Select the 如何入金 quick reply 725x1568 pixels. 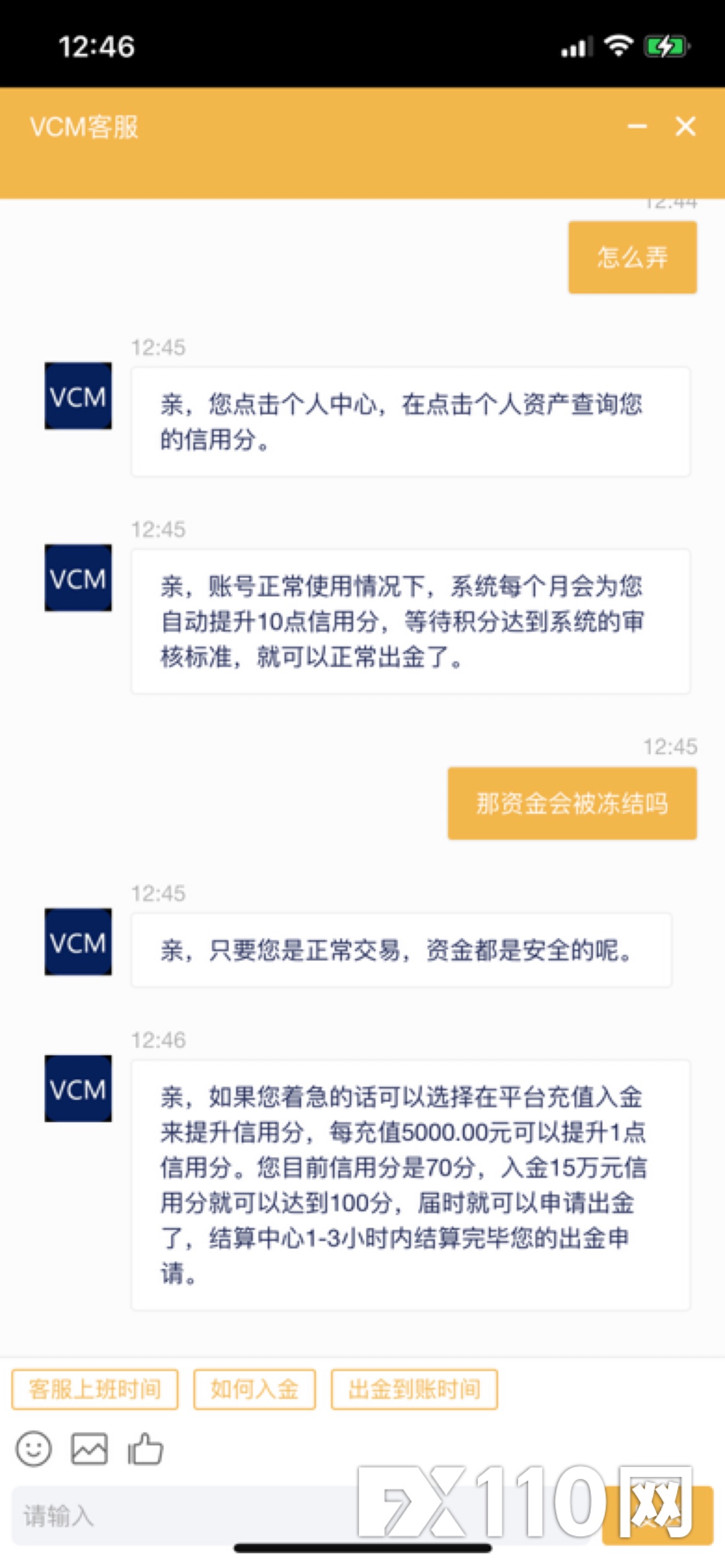255,1390
